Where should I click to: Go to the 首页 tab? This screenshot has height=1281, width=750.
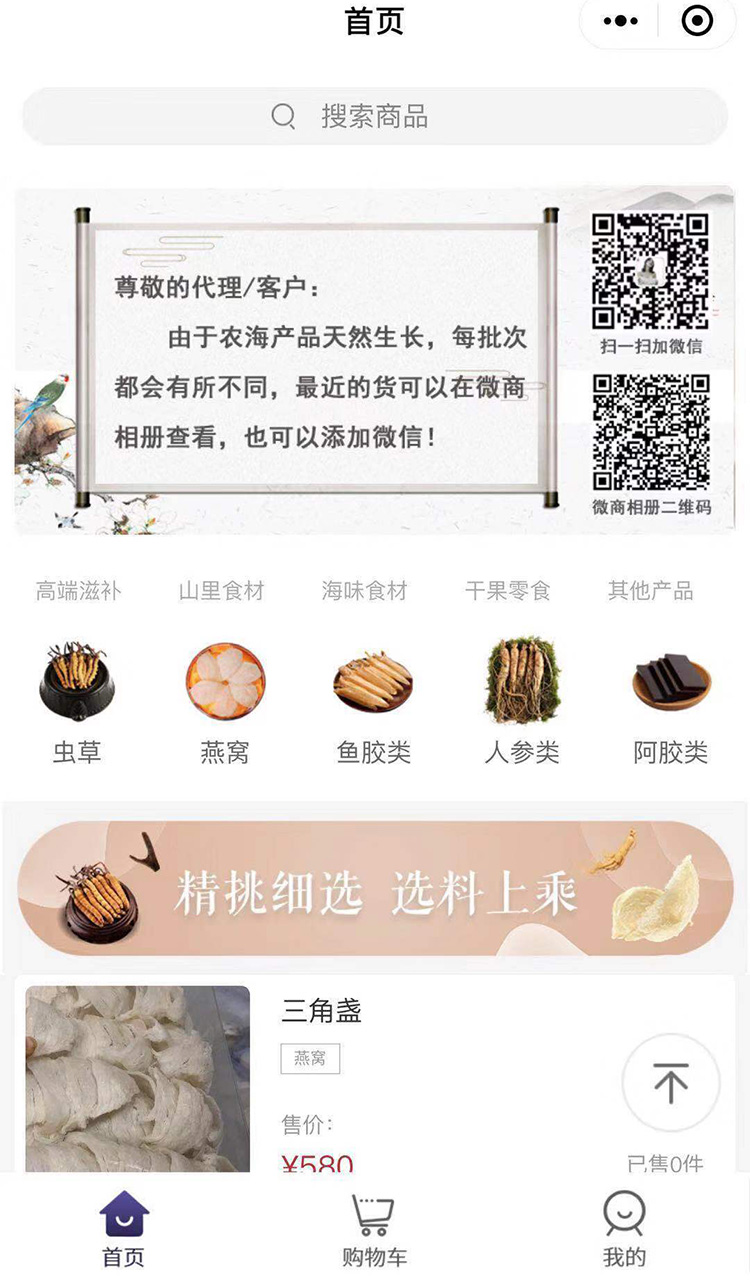tap(124, 1230)
